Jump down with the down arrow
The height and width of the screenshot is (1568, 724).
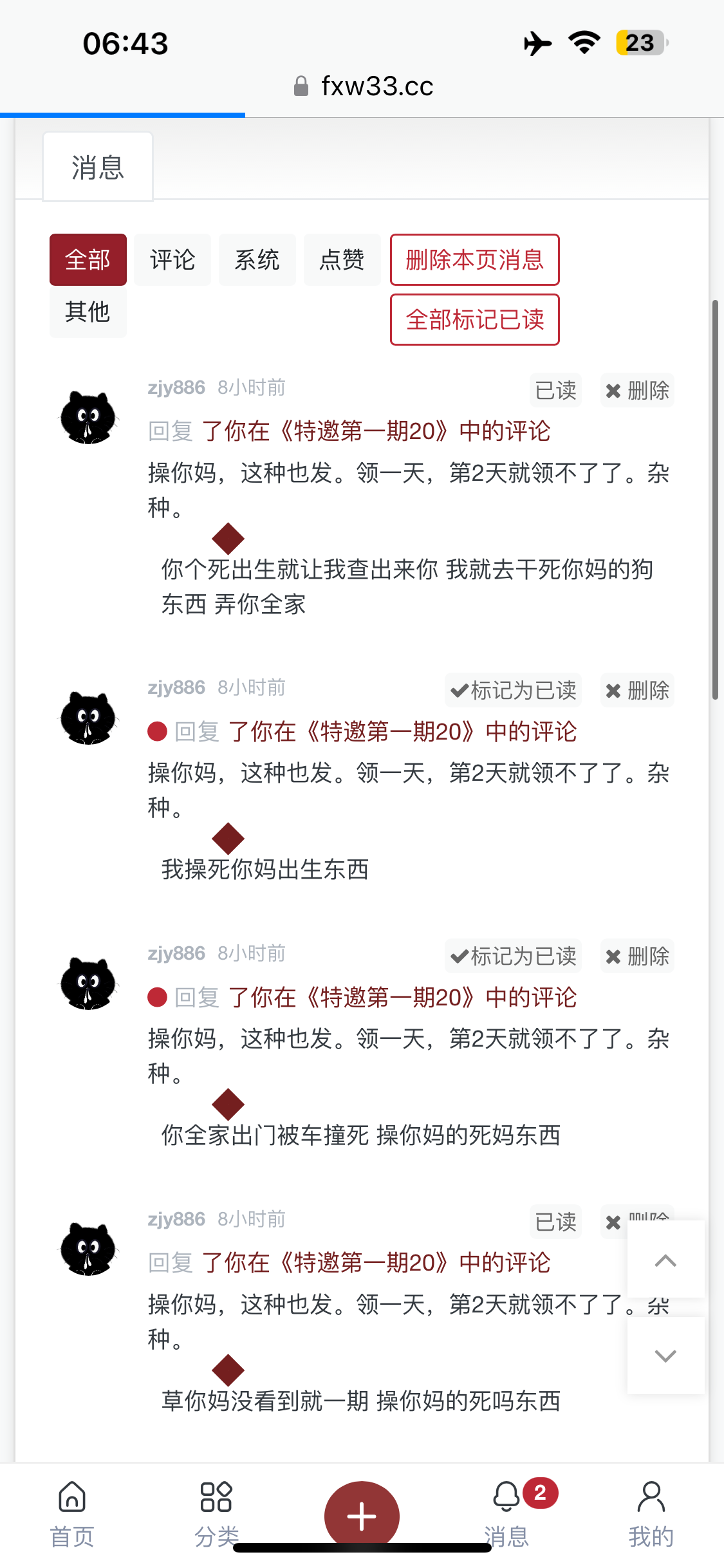(x=665, y=1356)
